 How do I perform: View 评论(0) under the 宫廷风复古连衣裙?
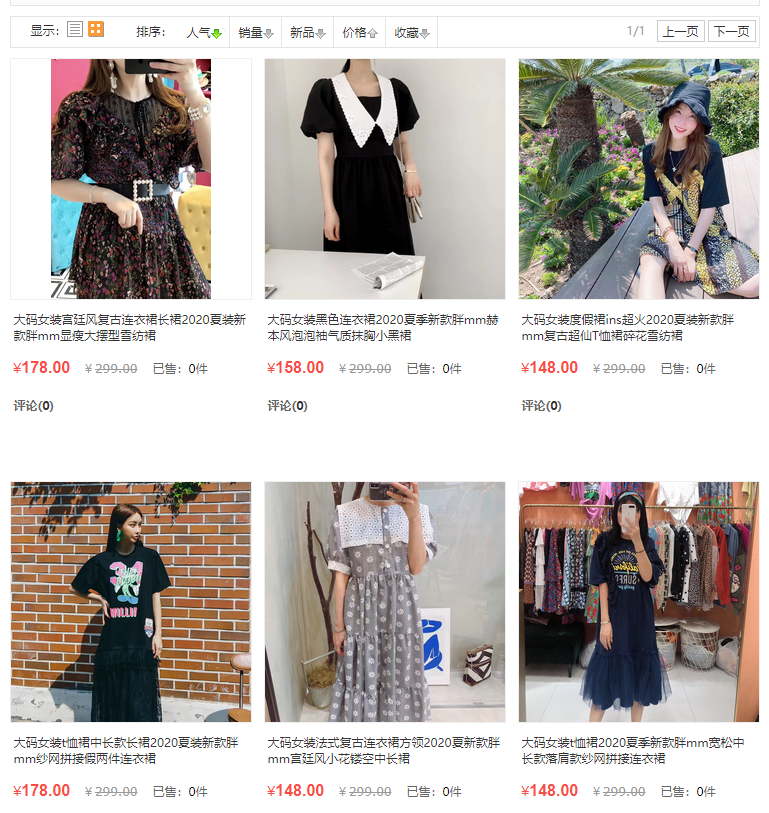[x=33, y=406]
